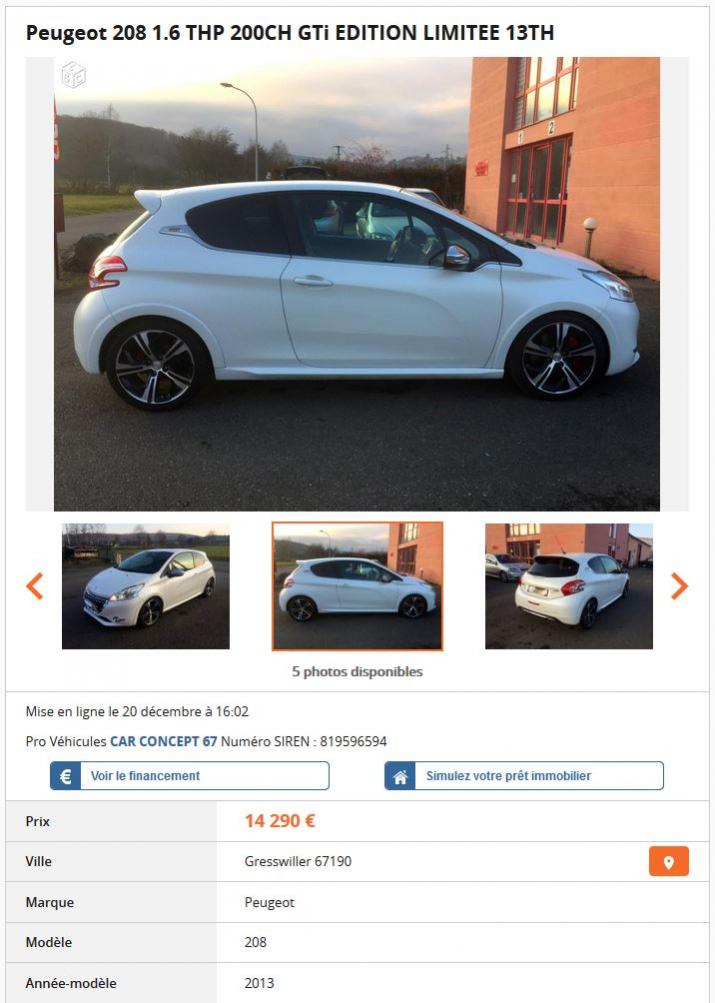Image resolution: width=715 pixels, height=1003 pixels.
Task: Tap the Voir le financement button
Action: [190, 776]
